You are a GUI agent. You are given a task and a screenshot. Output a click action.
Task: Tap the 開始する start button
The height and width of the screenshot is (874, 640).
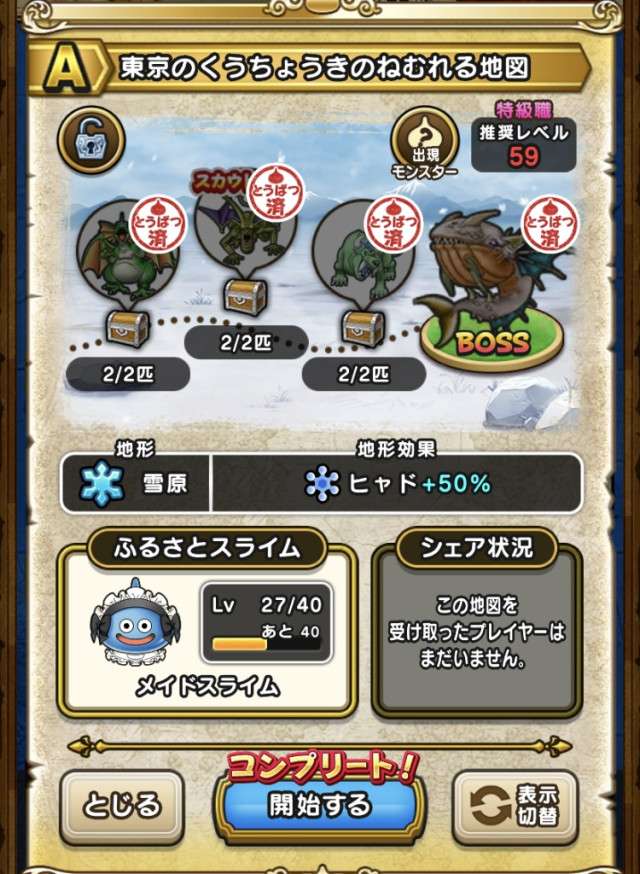[319, 805]
